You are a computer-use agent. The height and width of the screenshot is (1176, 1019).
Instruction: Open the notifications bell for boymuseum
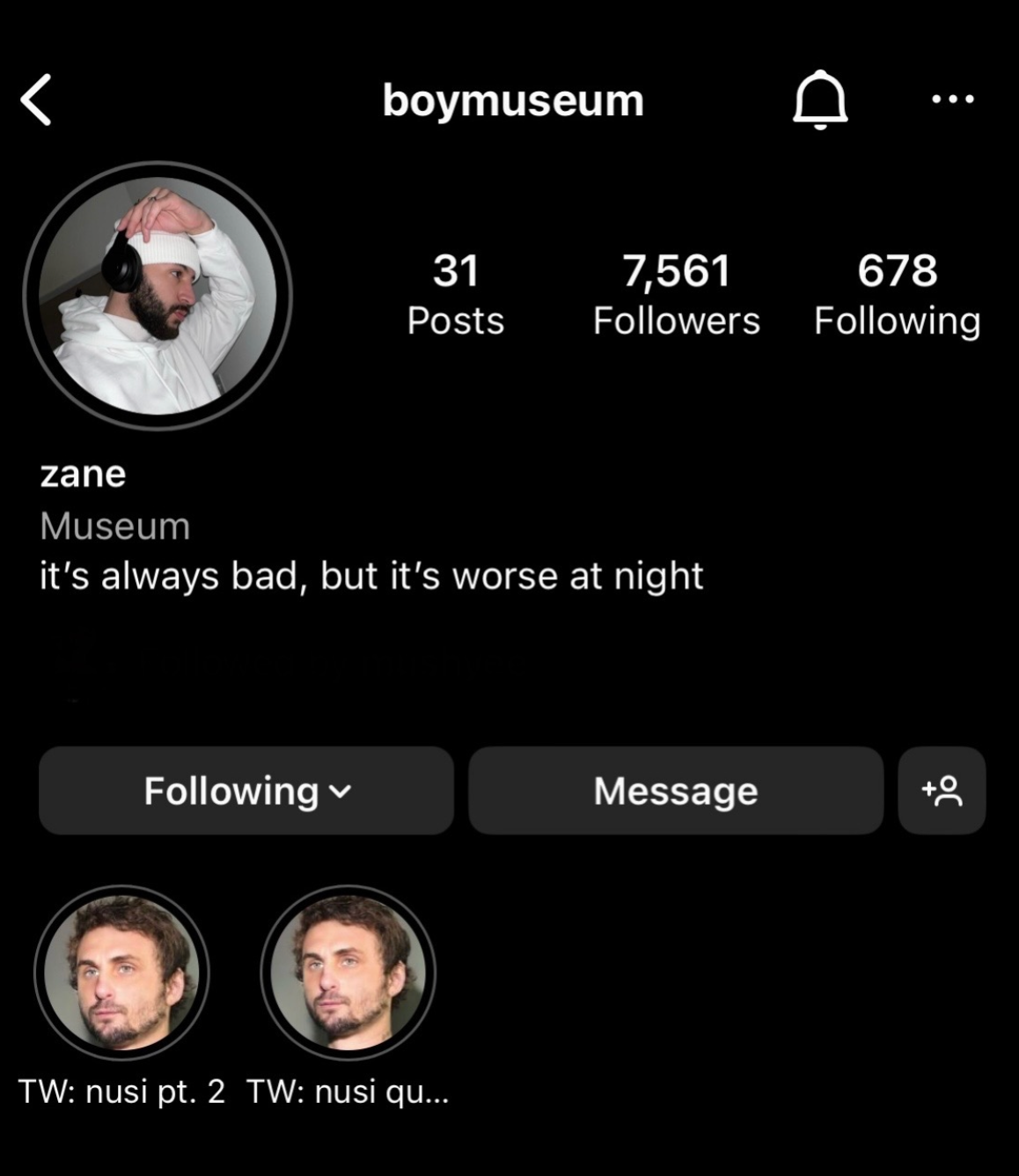coord(820,99)
